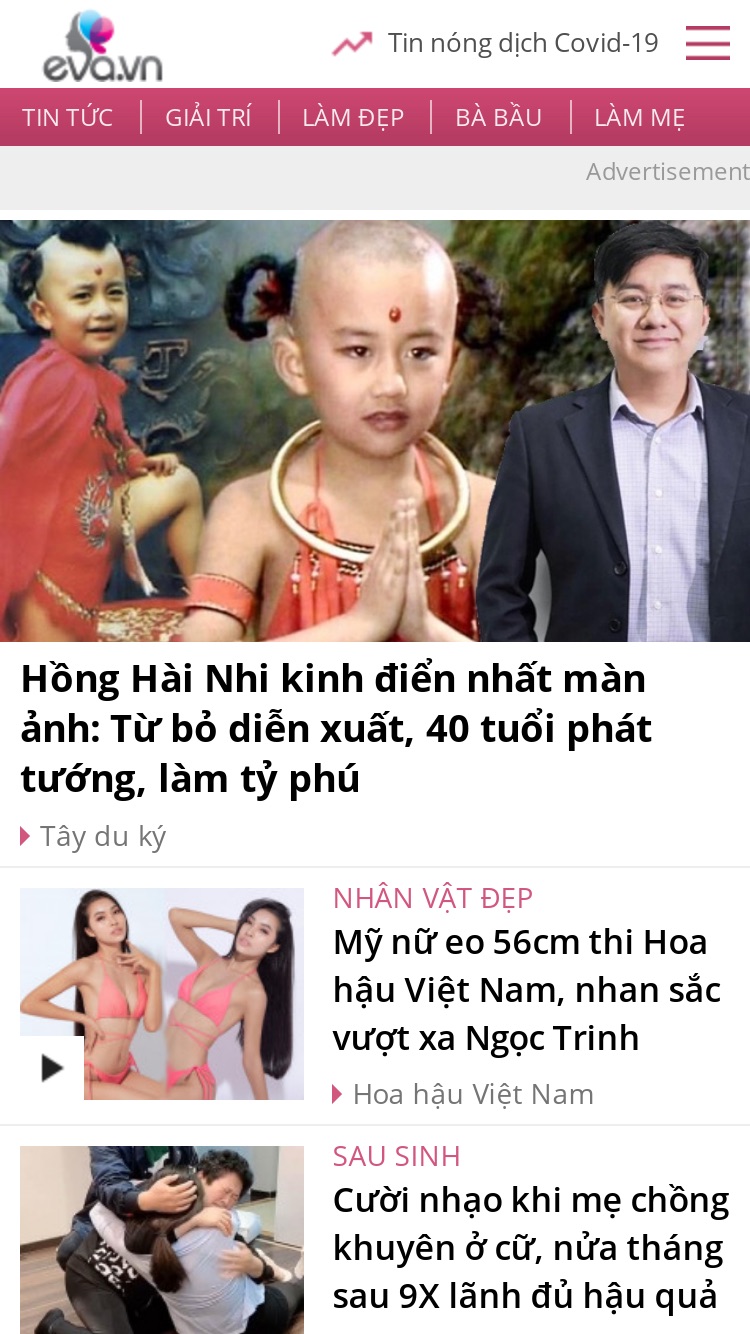The height and width of the screenshot is (1334, 750).
Task: Select the LÀM ĐẸP section
Action: pyautogui.click(x=353, y=117)
